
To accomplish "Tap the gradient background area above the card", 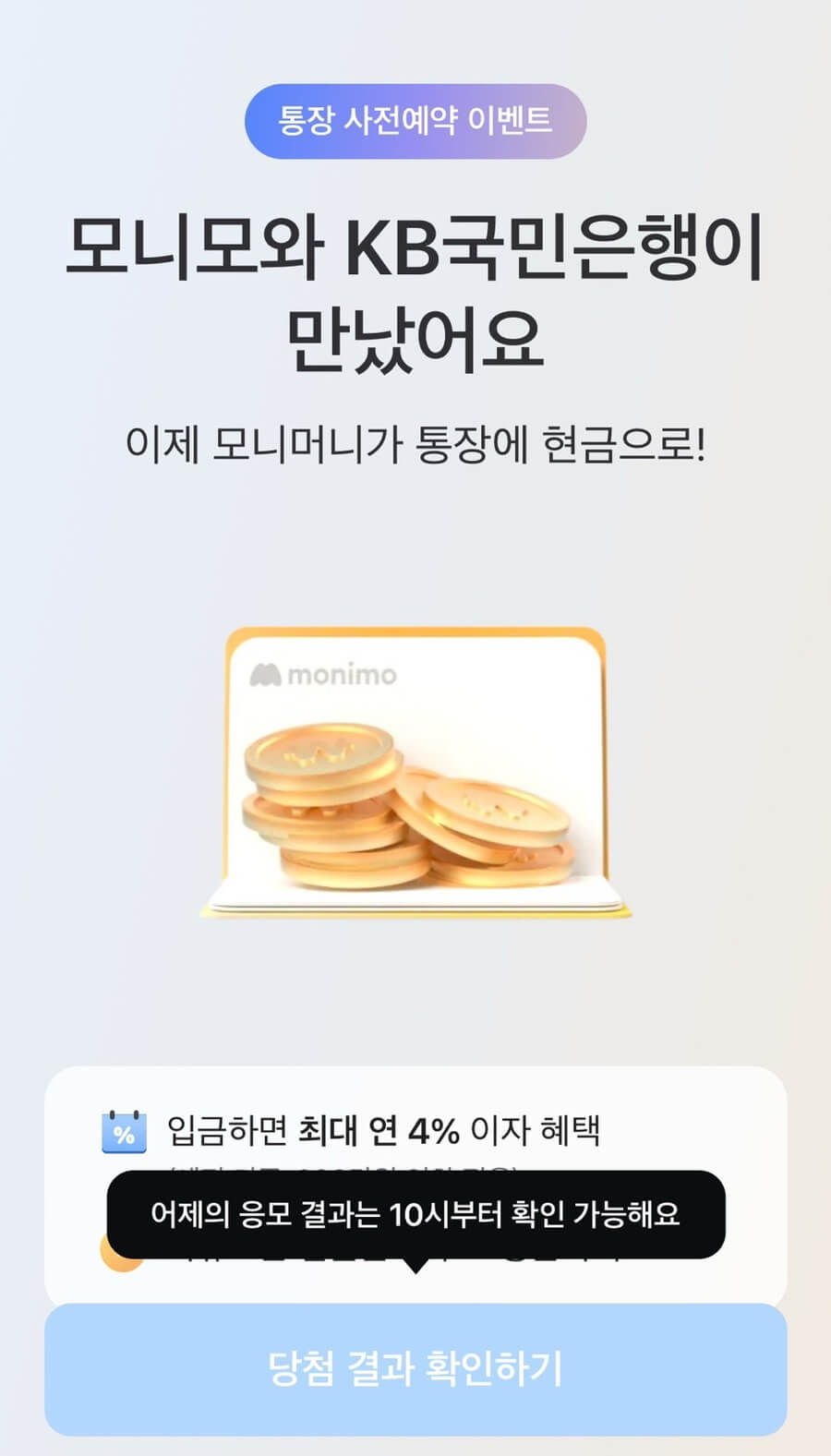I will tap(415, 545).
